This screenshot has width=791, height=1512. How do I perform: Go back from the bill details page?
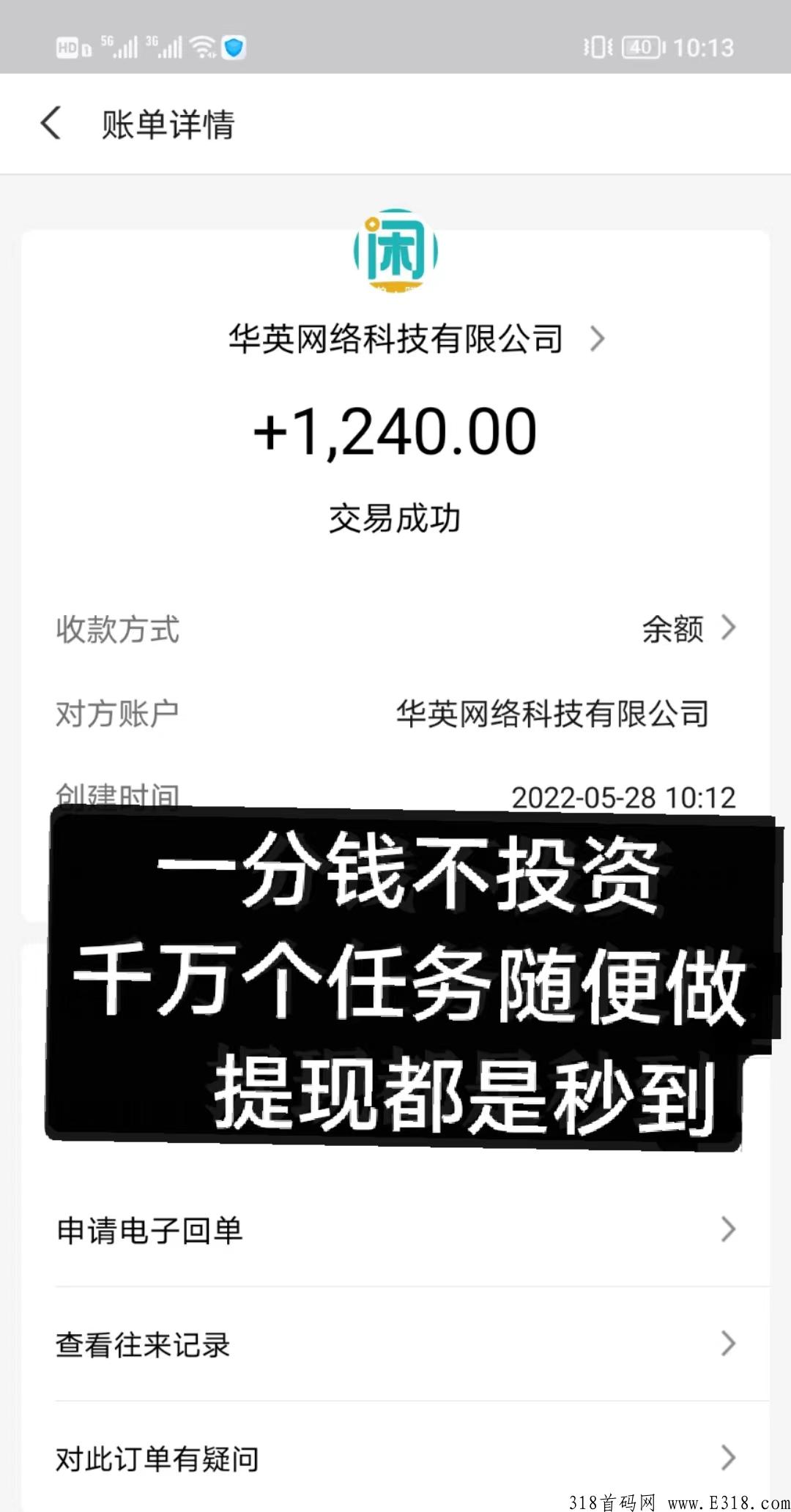(51, 123)
